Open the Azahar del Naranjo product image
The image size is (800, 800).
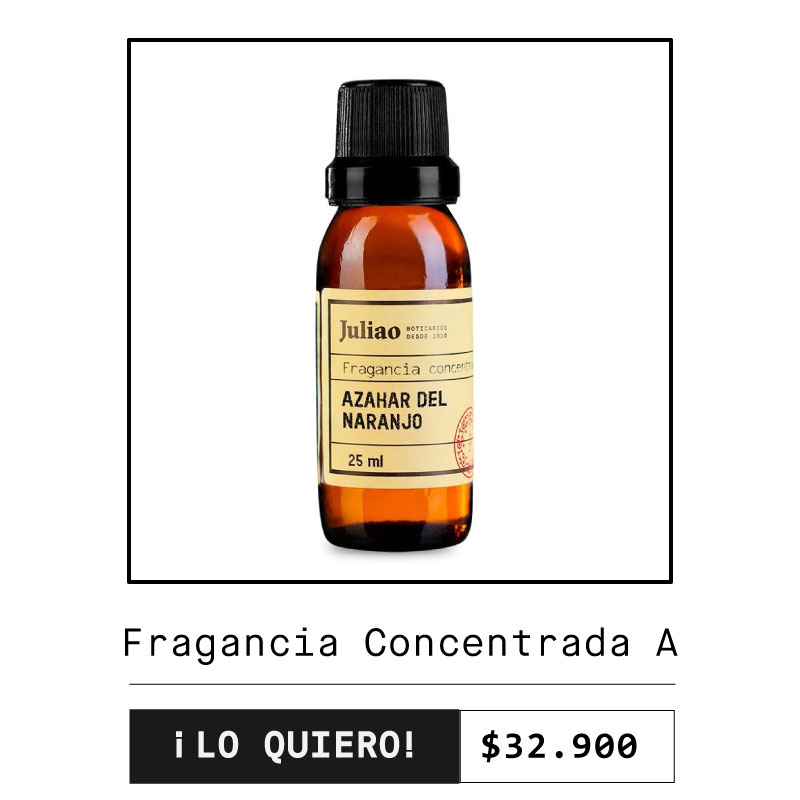click(400, 311)
